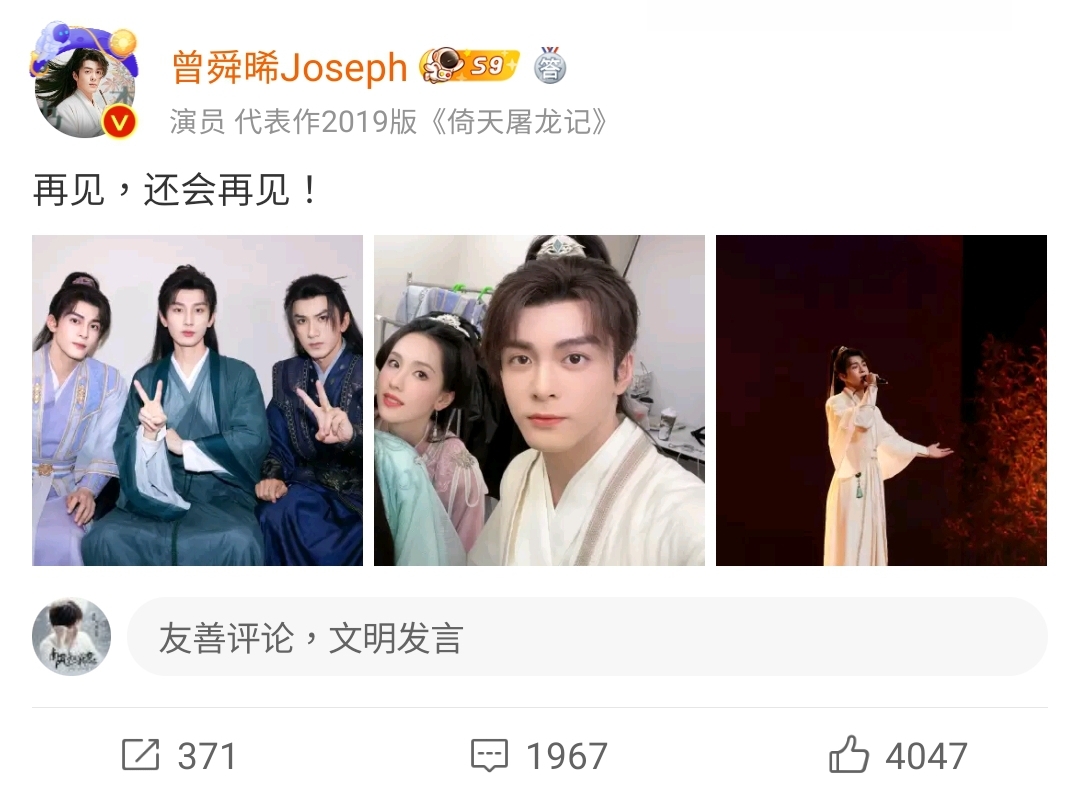View the second selfie photo
Image resolution: width=1080 pixels, height=801 pixels.
point(539,400)
